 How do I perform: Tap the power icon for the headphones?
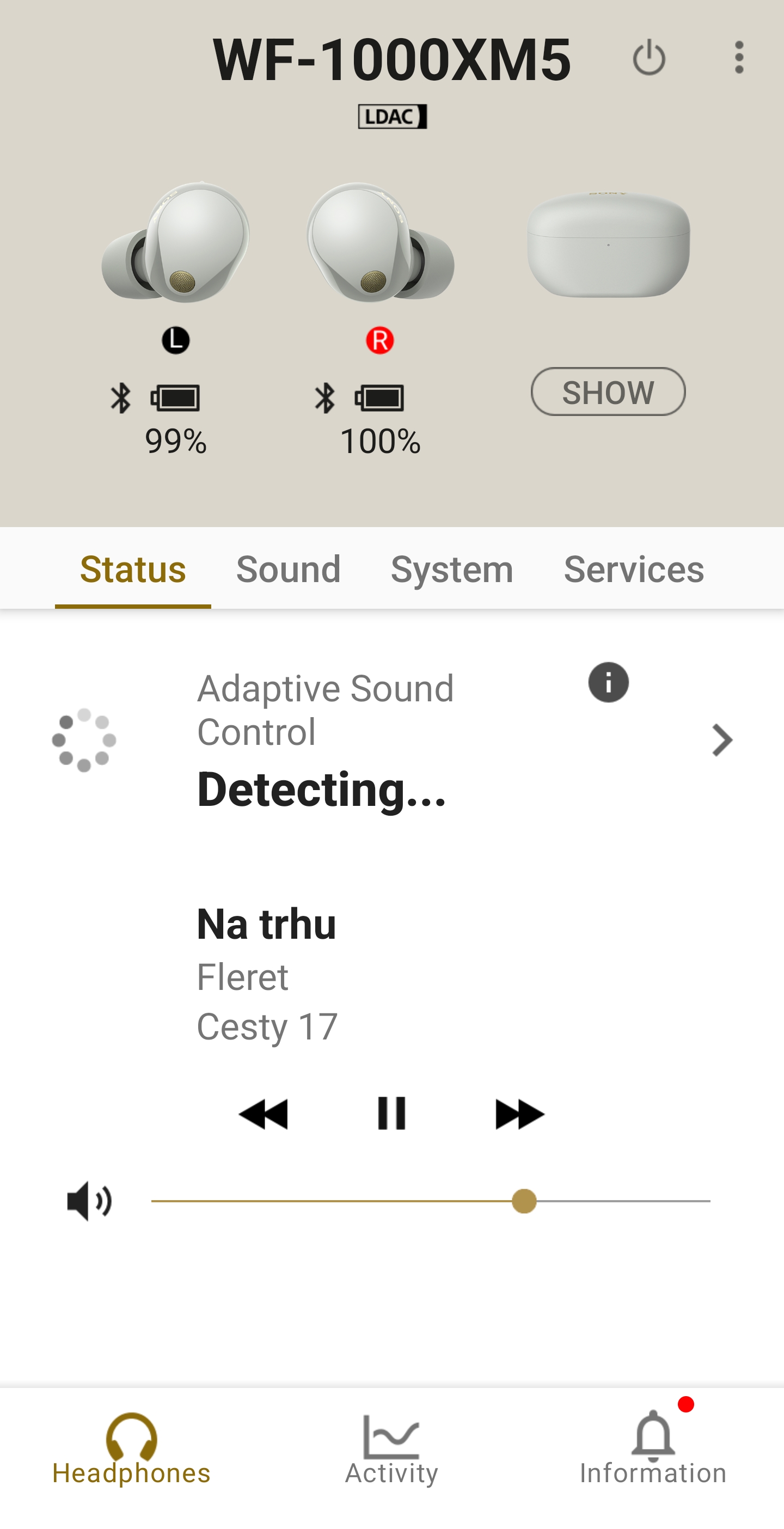pos(648,58)
